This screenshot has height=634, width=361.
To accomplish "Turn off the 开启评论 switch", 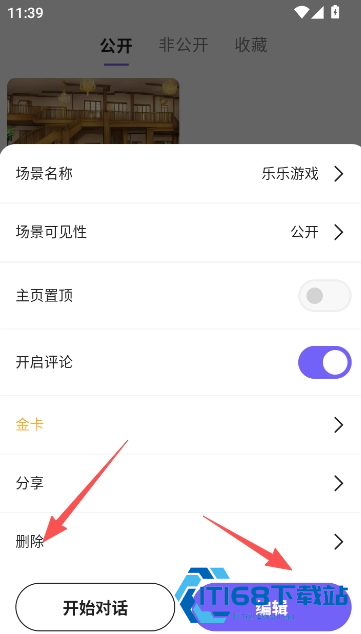I will 325,362.
